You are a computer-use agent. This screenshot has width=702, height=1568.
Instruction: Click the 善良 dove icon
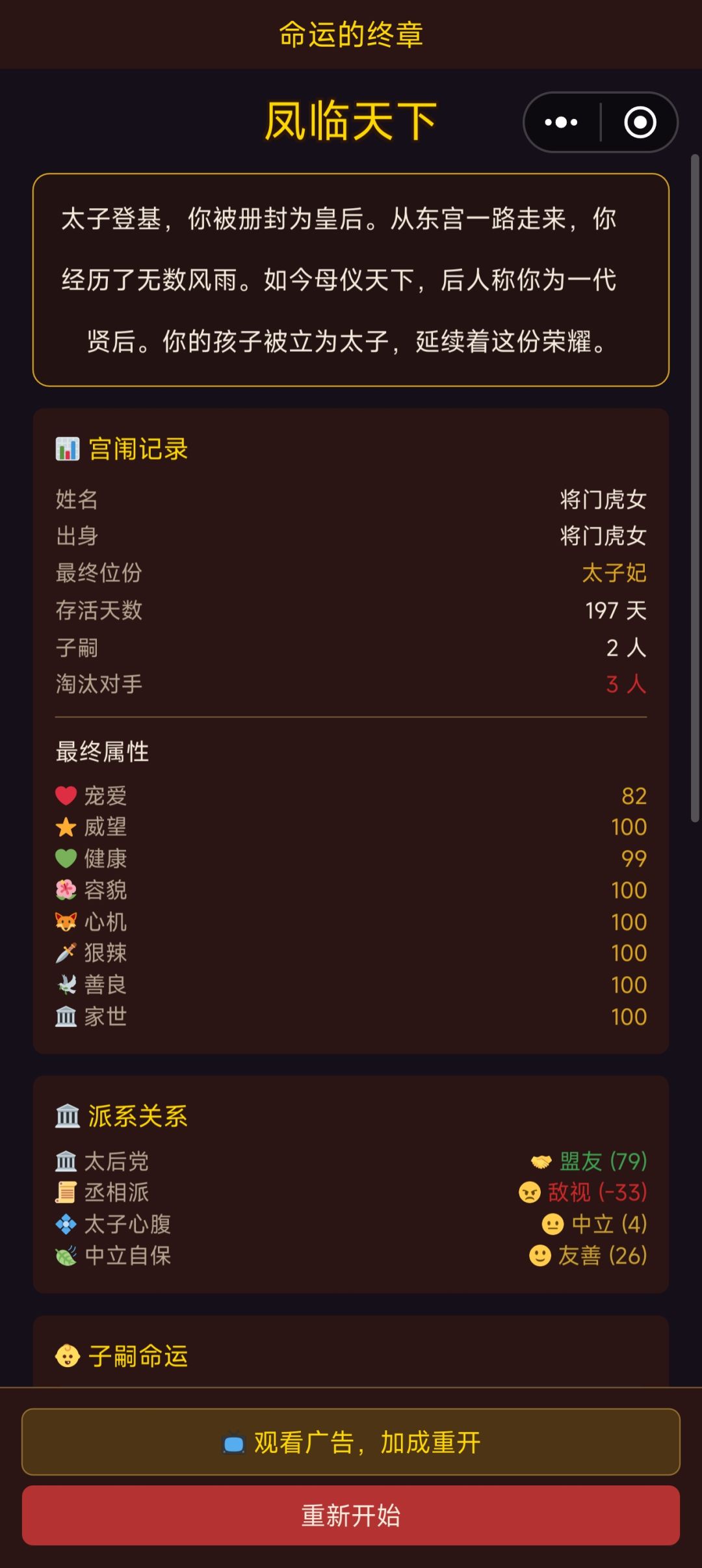pos(65,985)
